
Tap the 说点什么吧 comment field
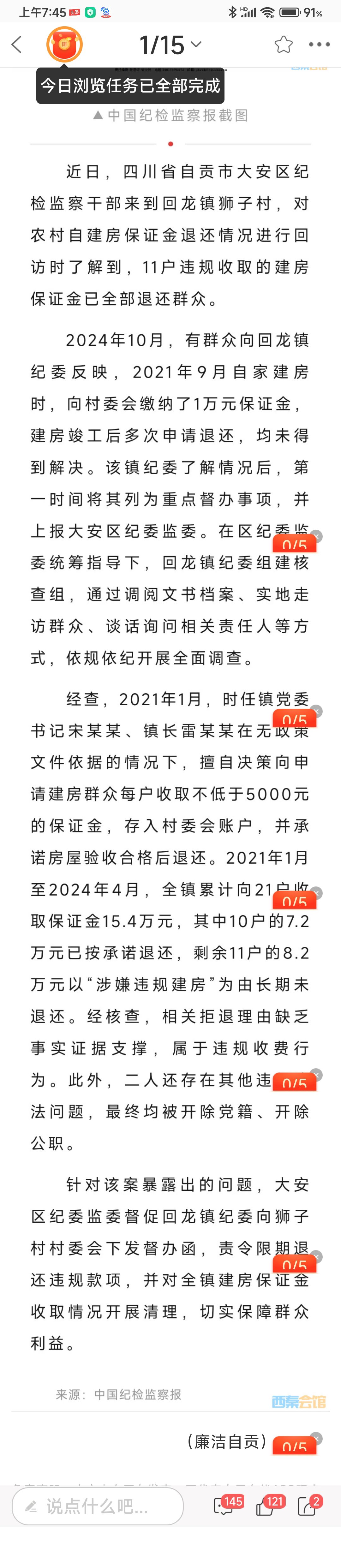(98, 1506)
